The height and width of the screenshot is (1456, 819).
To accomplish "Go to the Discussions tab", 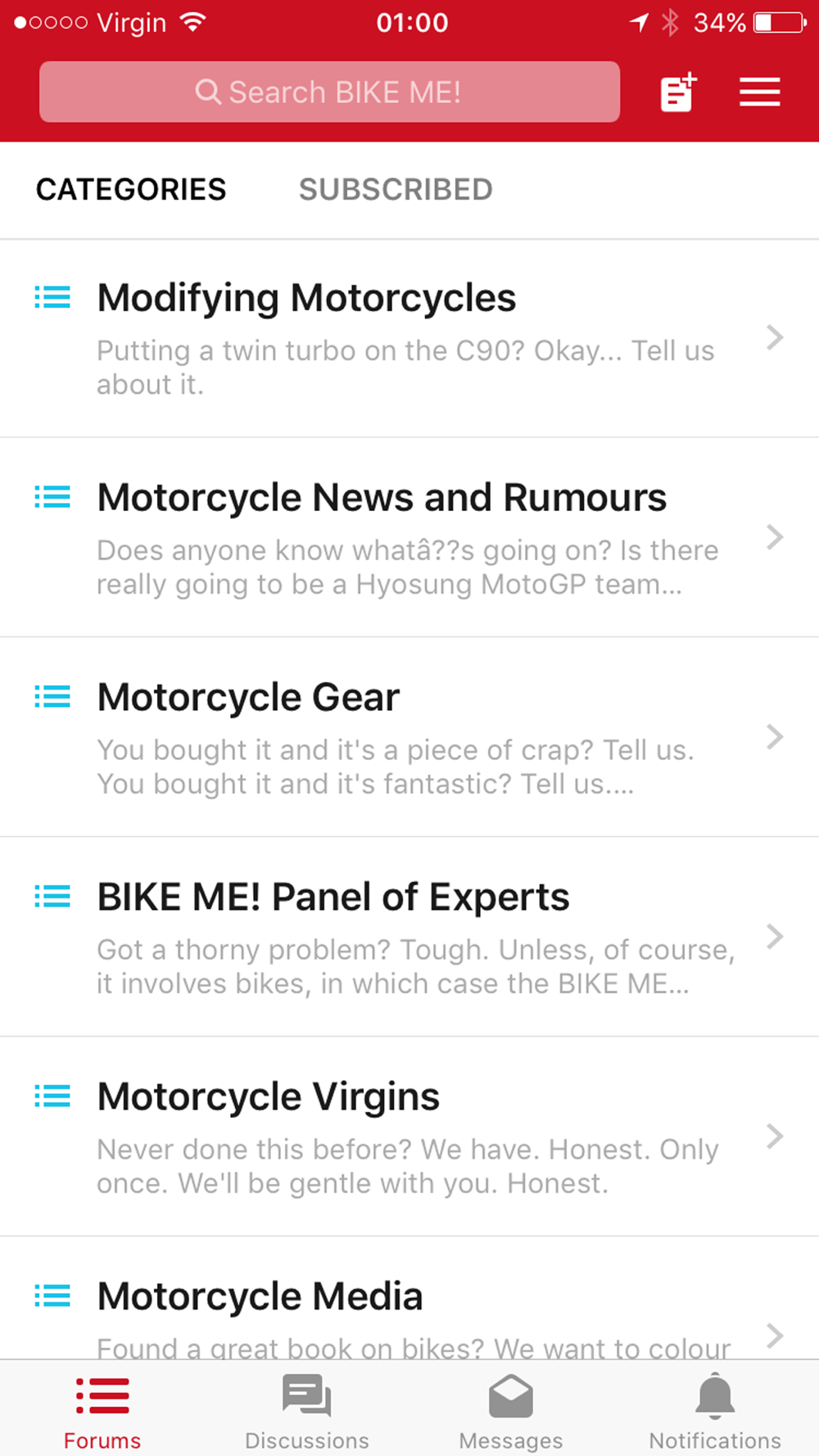I will point(307,1412).
